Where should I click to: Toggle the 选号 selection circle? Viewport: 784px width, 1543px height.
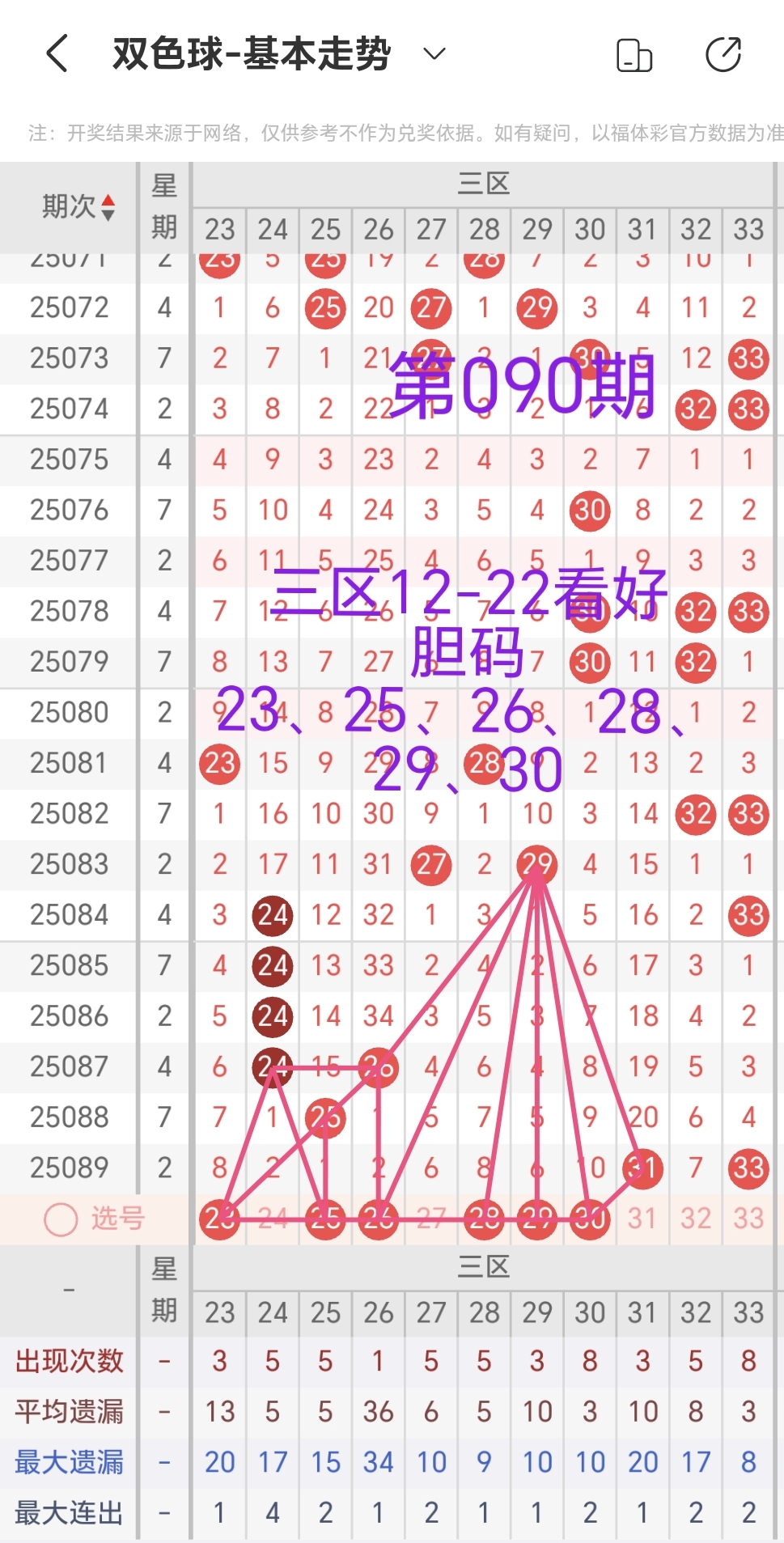[60, 1219]
